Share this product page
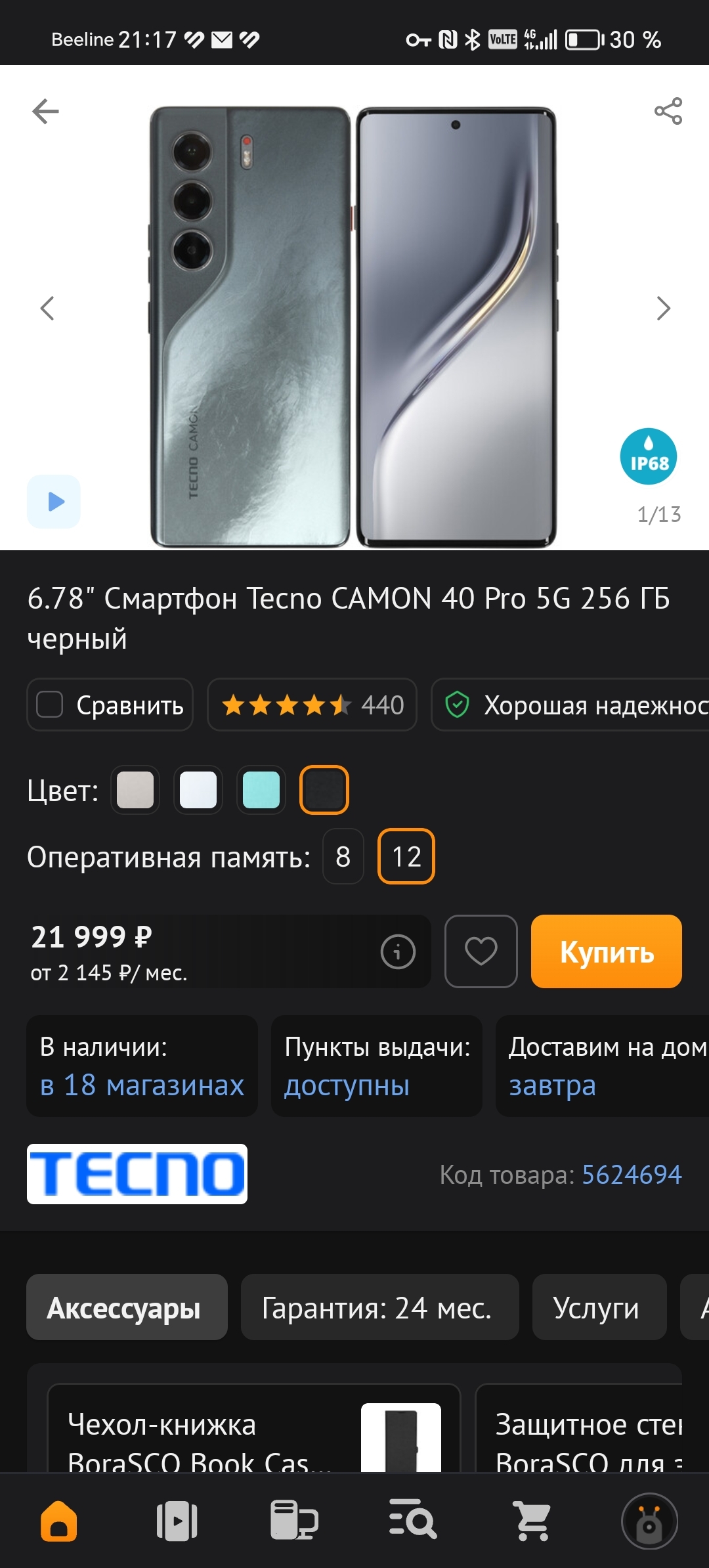The height and width of the screenshot is (1568, 709). [x=668, y=111]
